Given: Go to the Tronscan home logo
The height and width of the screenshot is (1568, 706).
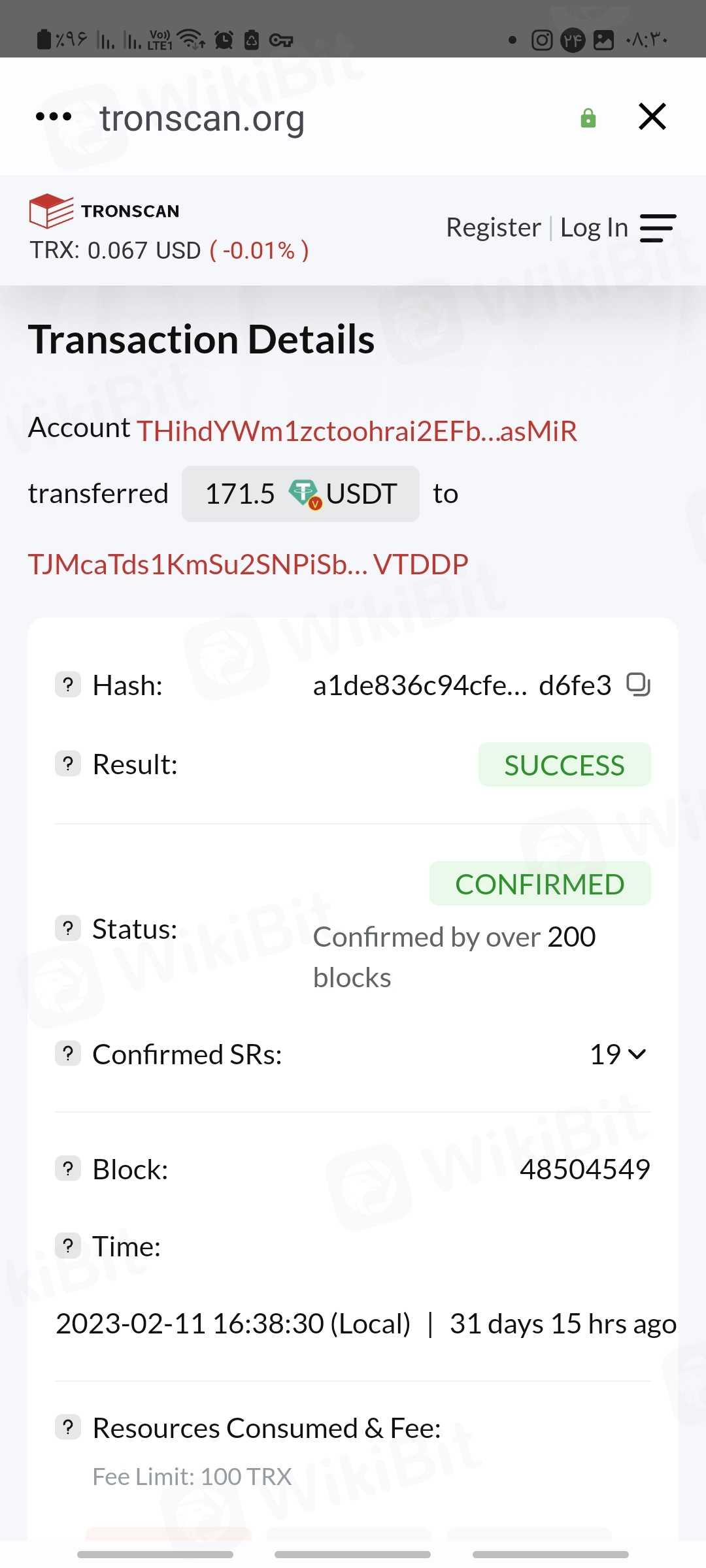Looking at the screenshot, I should pos(105,211).
